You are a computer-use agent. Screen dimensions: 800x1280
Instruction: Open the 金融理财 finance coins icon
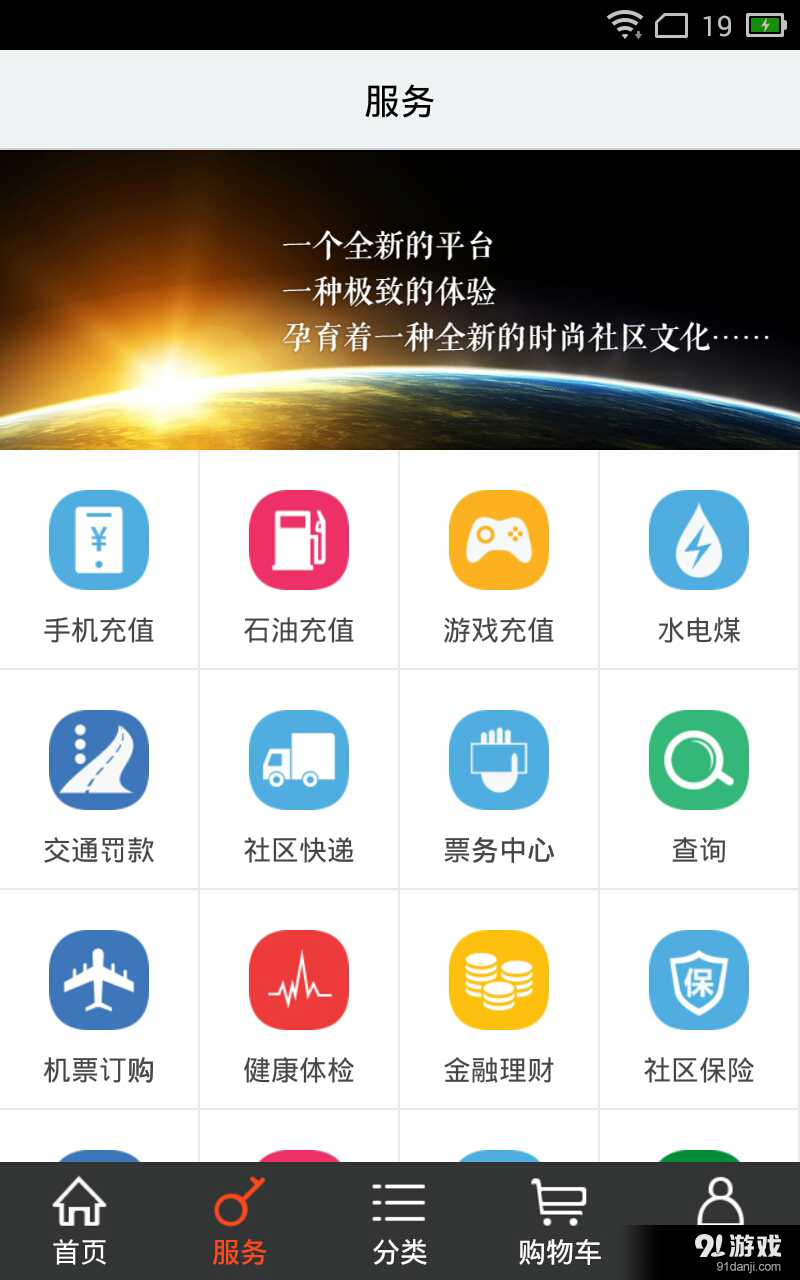498,980
